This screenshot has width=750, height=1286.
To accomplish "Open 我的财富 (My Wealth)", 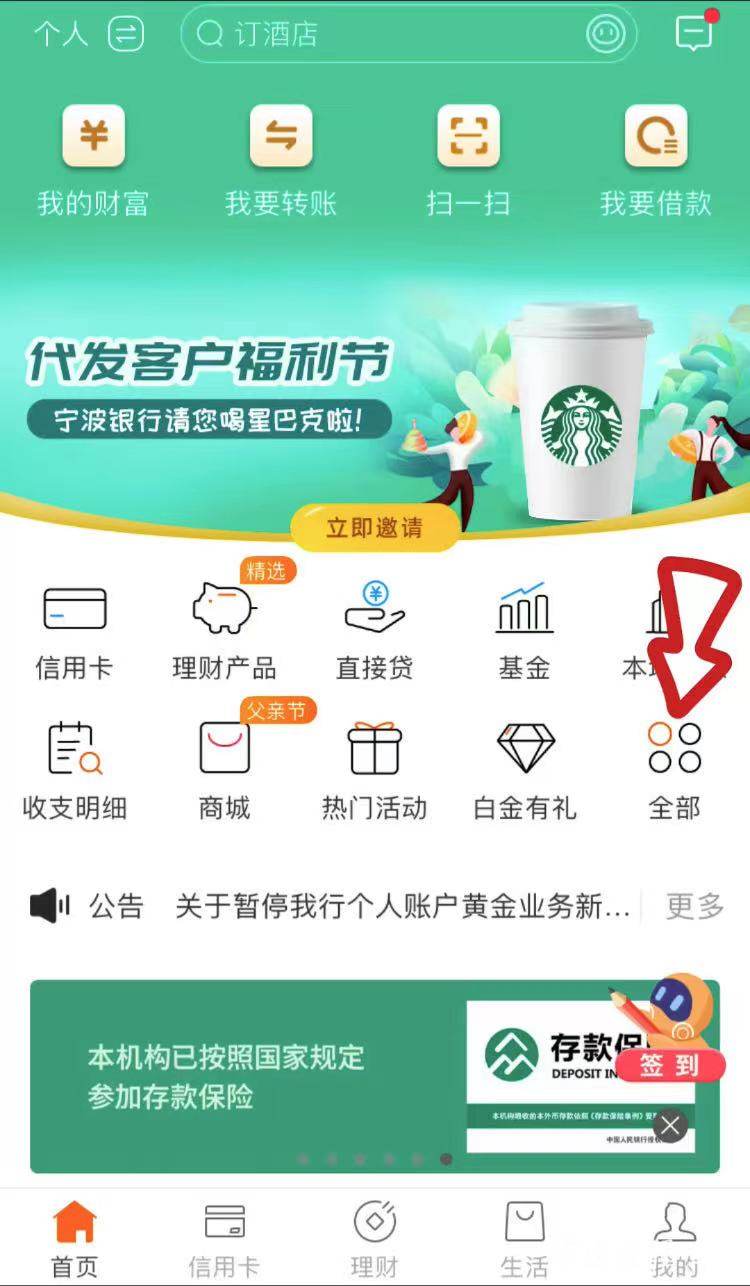I will [x=93, y=160].
